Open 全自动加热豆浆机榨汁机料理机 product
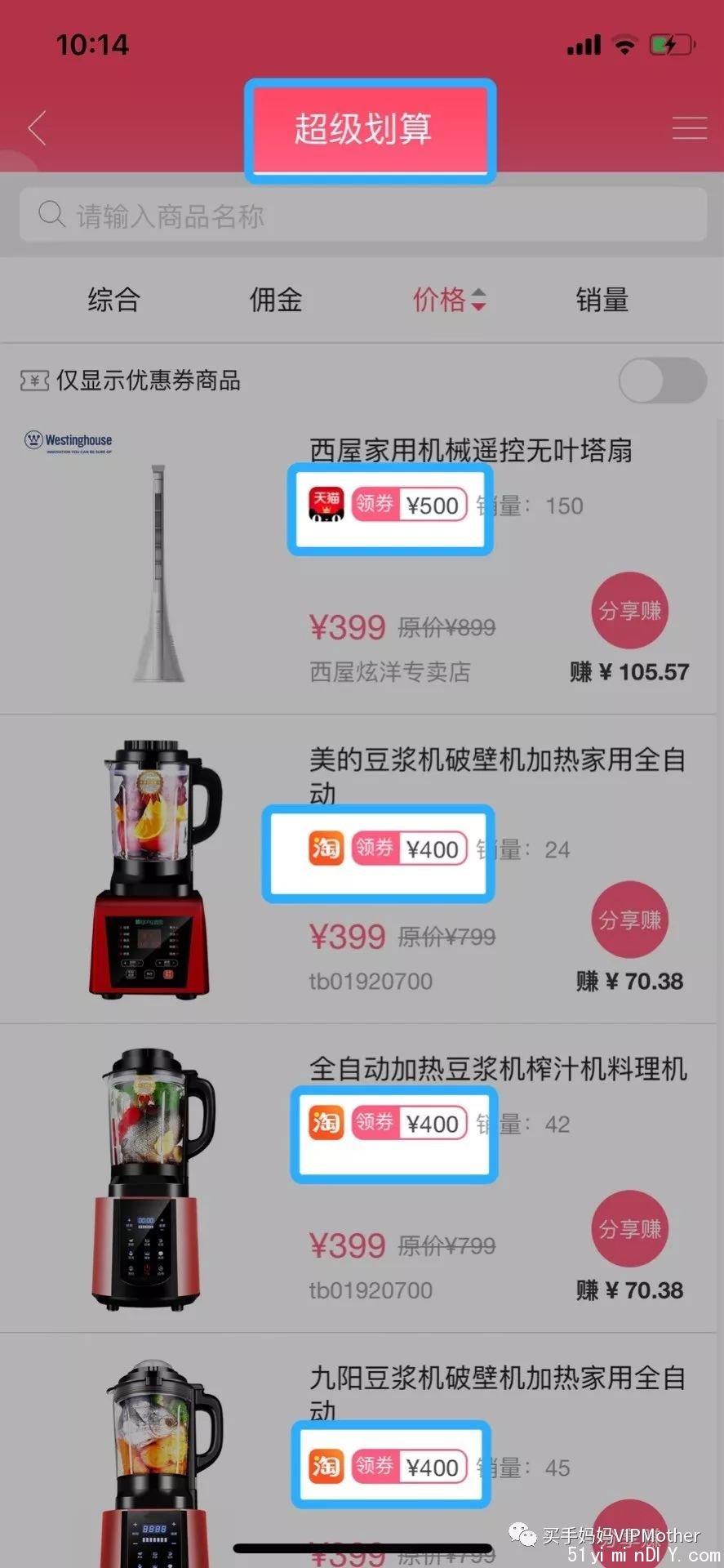 [496, 1068]
